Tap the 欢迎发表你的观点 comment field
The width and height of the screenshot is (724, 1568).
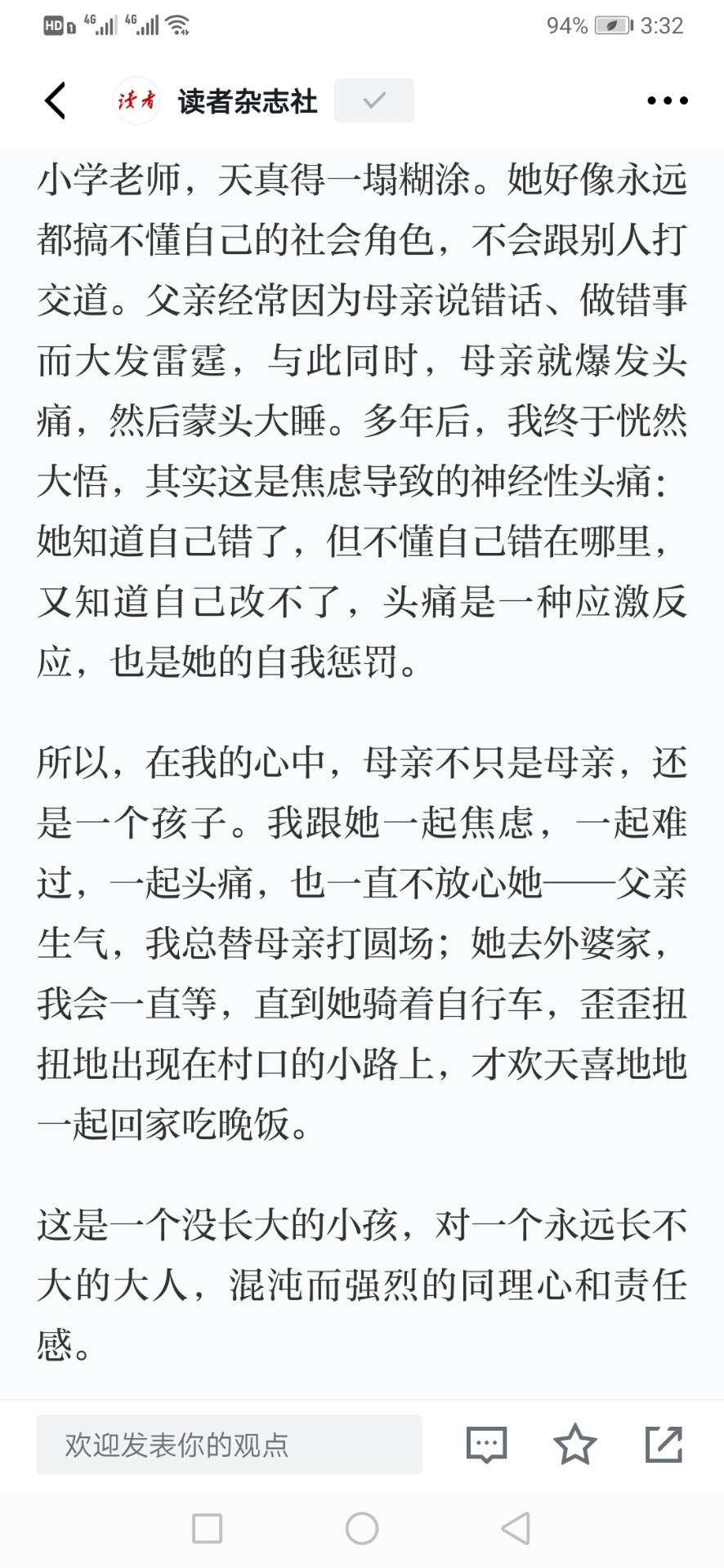tap(229, 1445)
